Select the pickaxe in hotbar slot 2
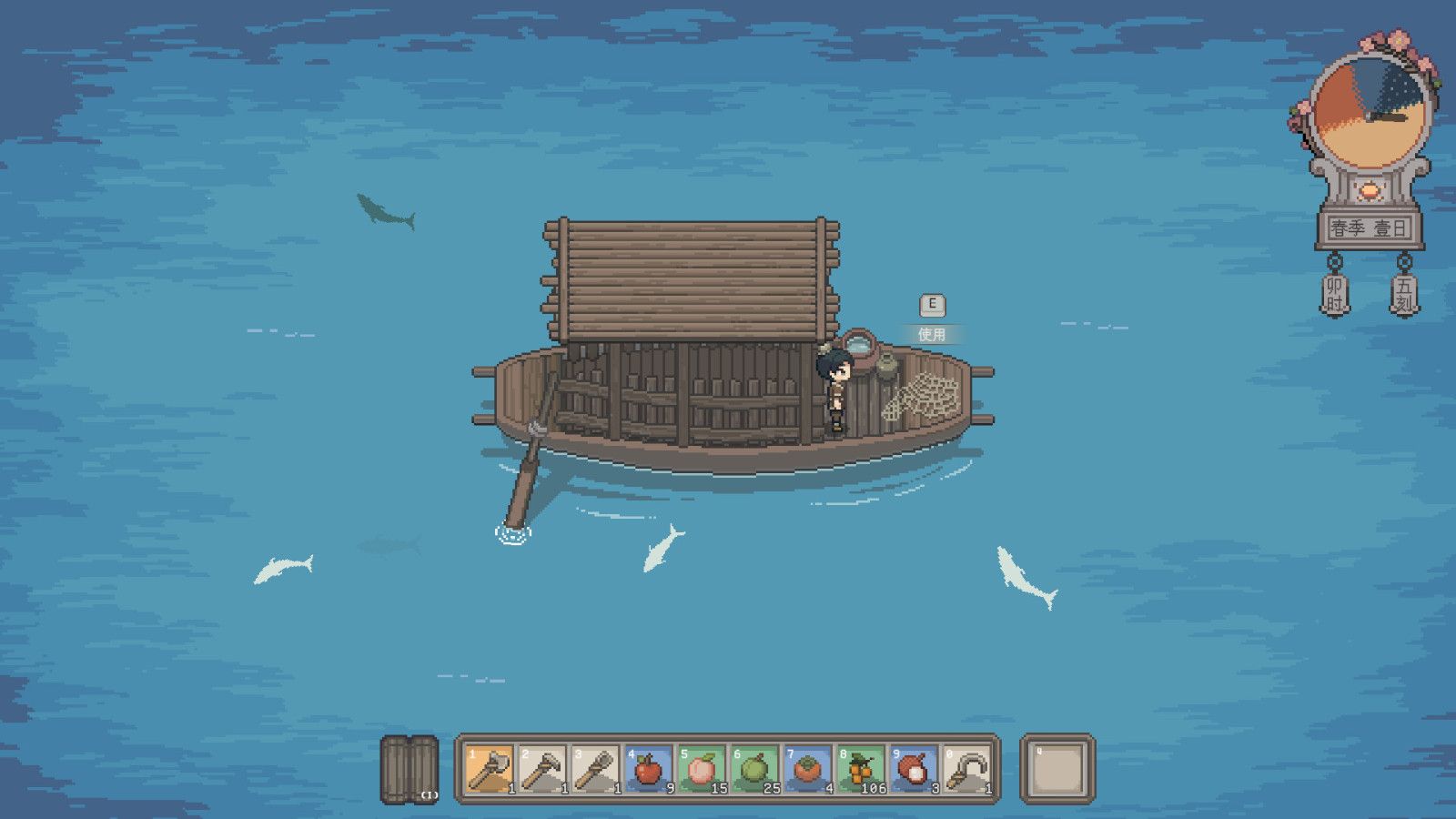This screenshot has width=1456, height=819. [542, 769]
